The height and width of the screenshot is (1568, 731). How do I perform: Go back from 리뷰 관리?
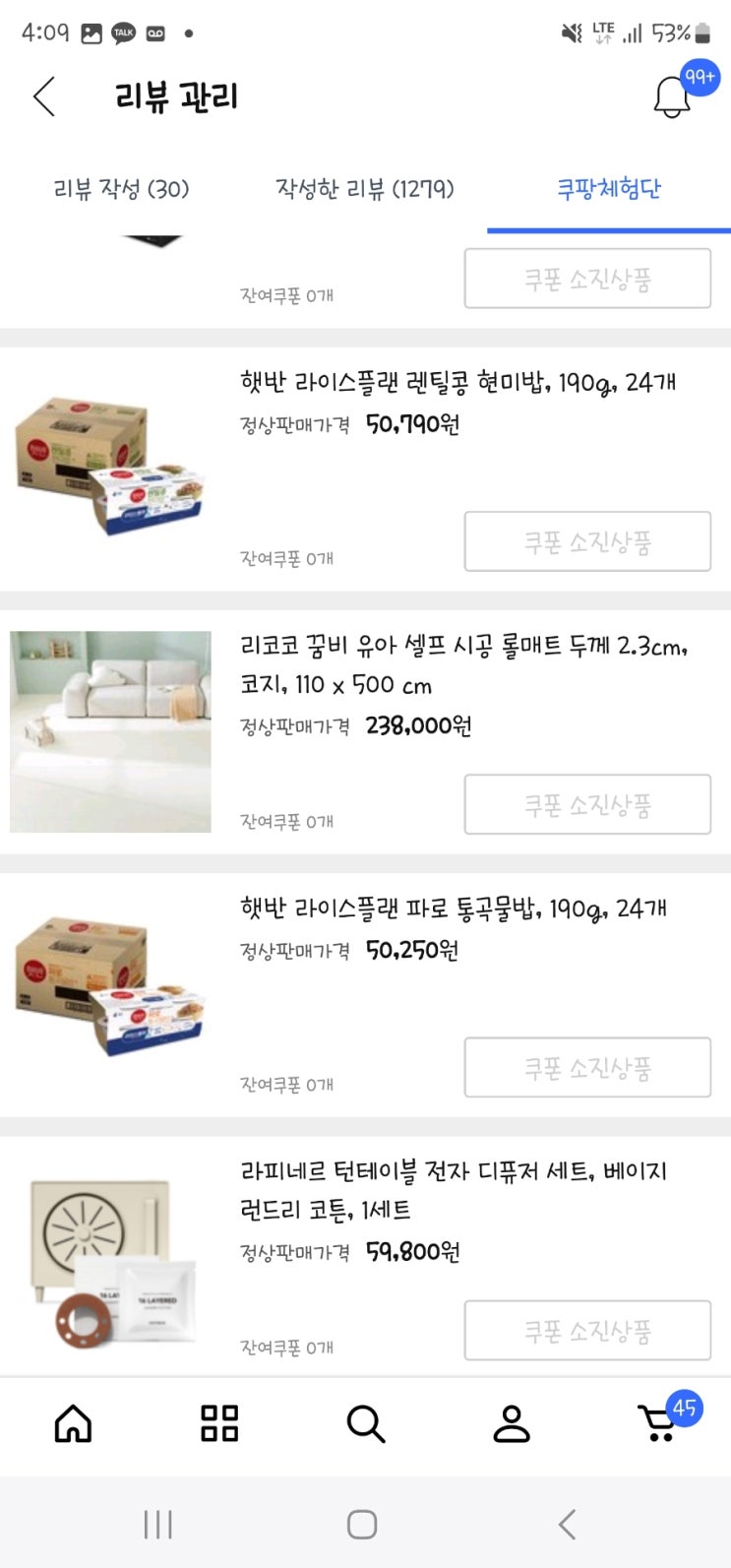tap(44, 97)
